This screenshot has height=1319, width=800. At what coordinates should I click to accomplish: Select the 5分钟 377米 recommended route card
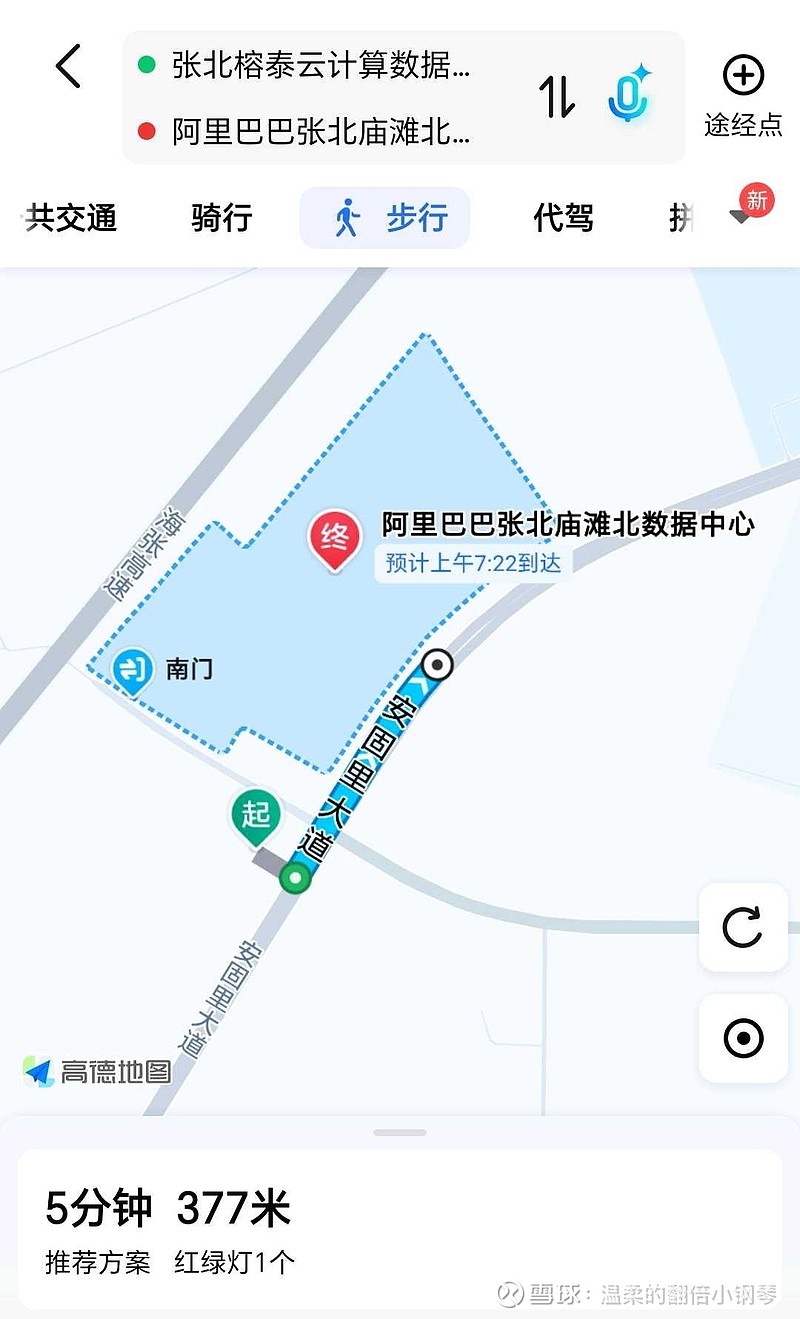[400, 1229]
